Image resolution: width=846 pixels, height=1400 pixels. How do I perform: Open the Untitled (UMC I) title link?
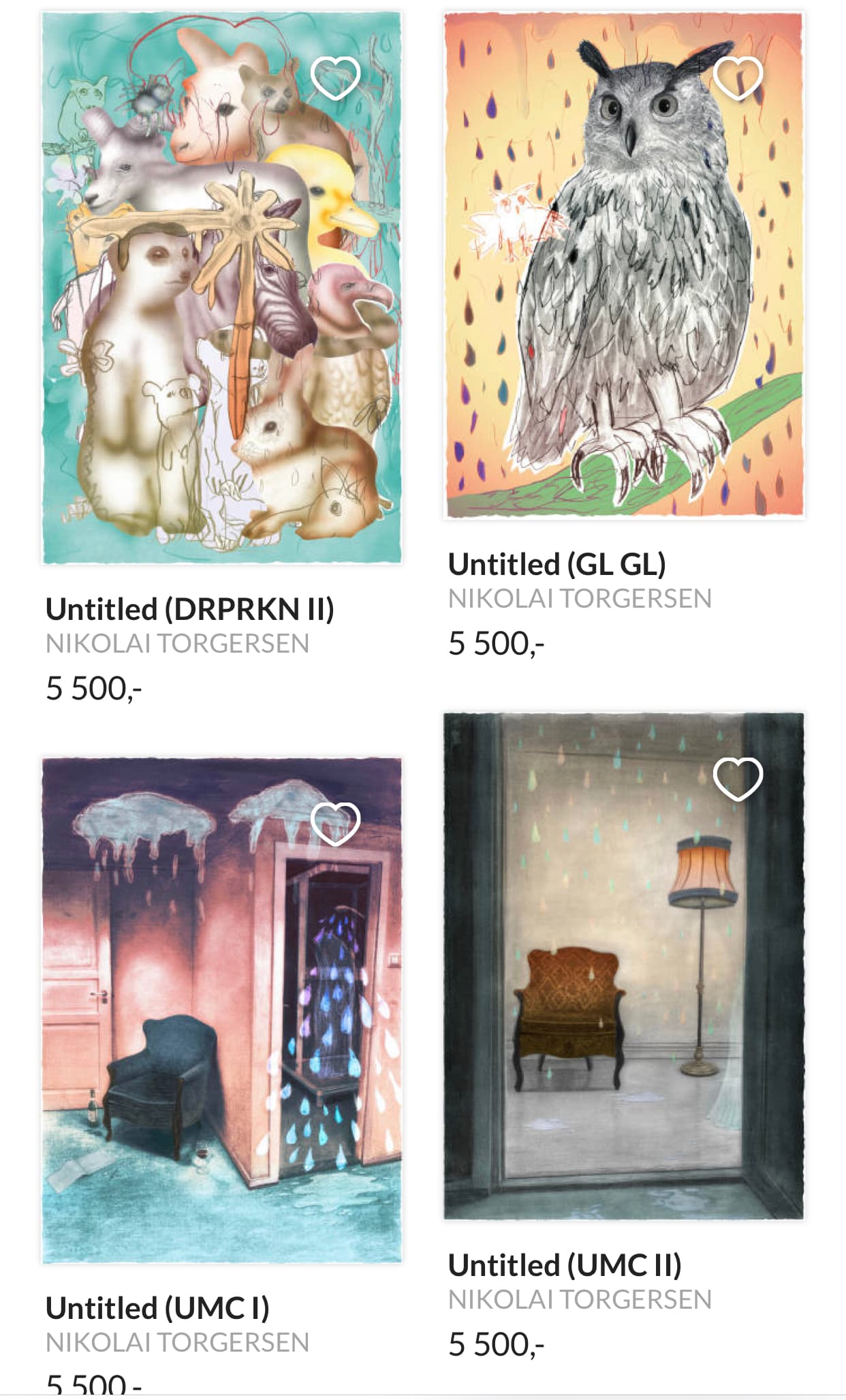(x=157, y=1308)
